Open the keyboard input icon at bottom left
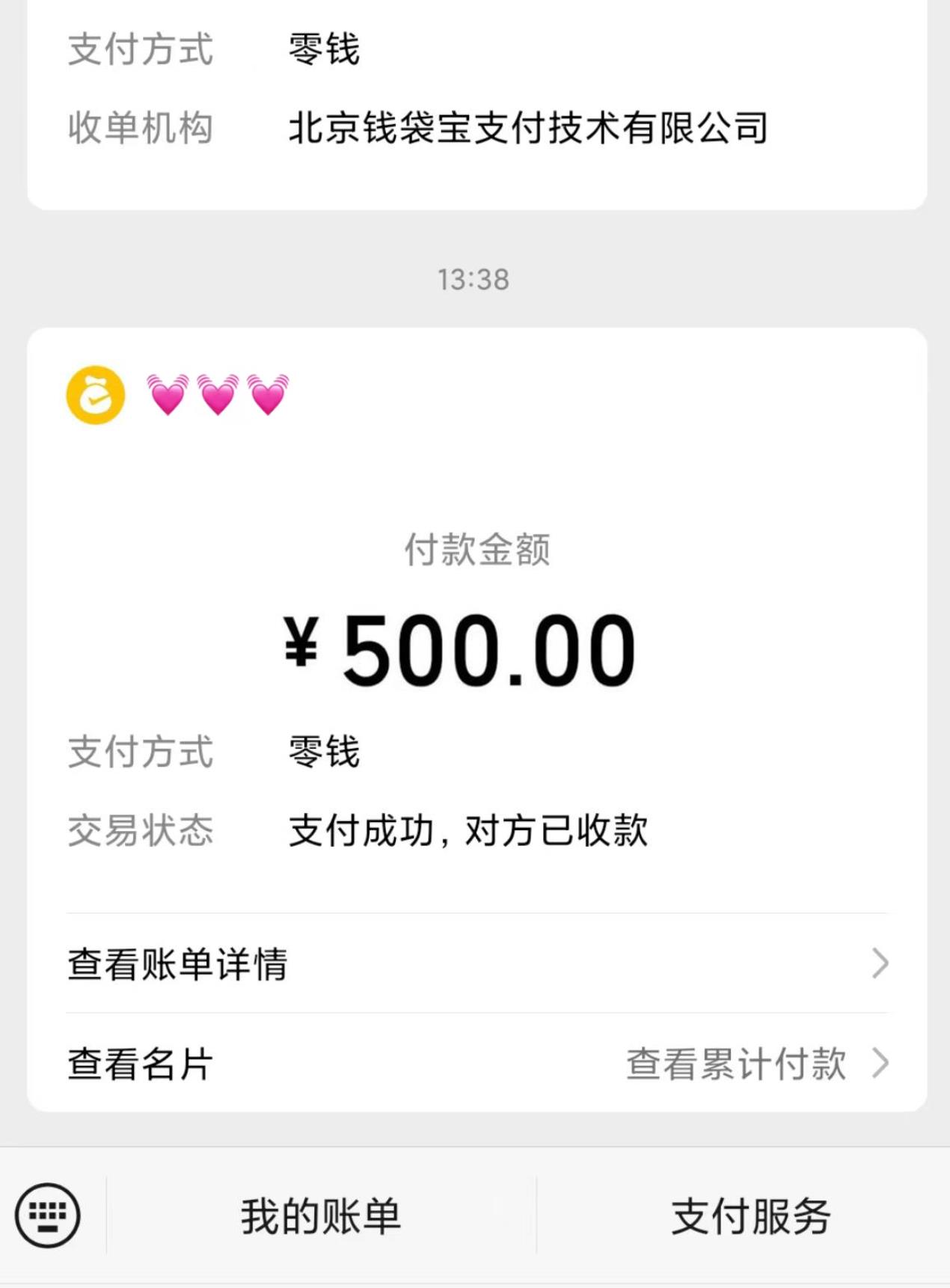Image resolution: width=950 pixels, height=1288 pixels. coord(47,1215)
